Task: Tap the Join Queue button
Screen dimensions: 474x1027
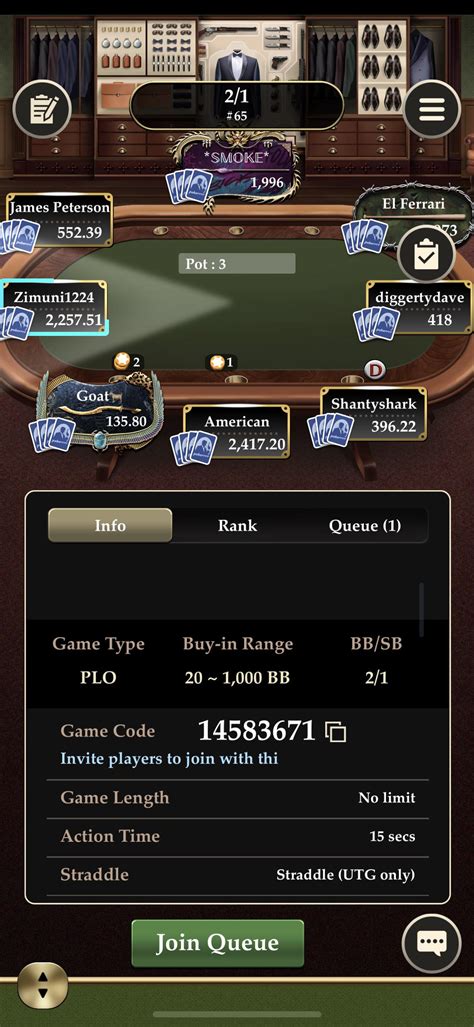Action: (x=217, y=943)
